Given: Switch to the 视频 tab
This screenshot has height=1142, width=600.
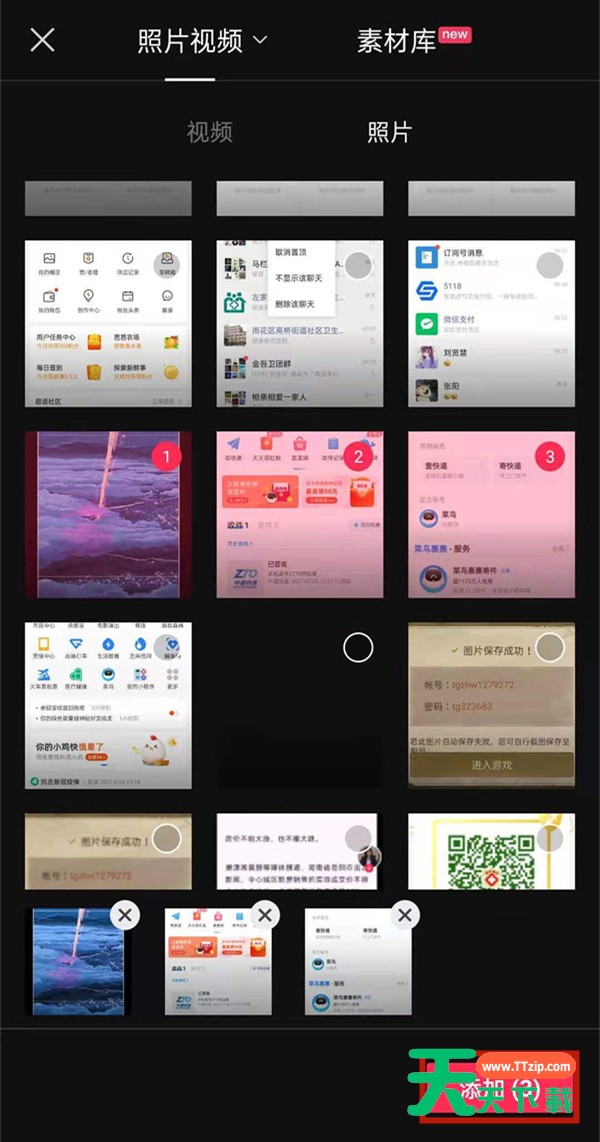Looking at the screenshot, I should 209,132.
